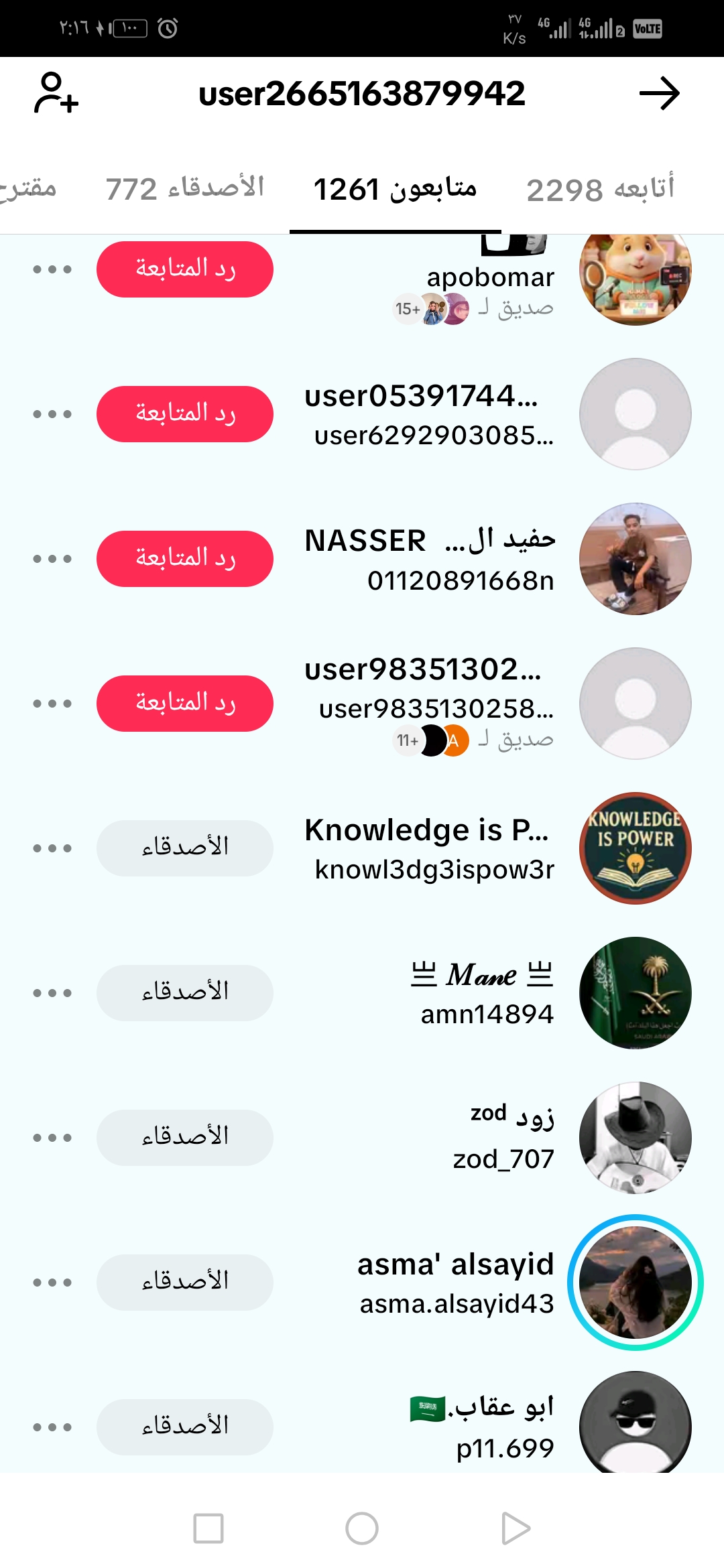The width and height of the screenshot is (724, 1568).
Task: Open more options for apobomar
Action: 52,269
